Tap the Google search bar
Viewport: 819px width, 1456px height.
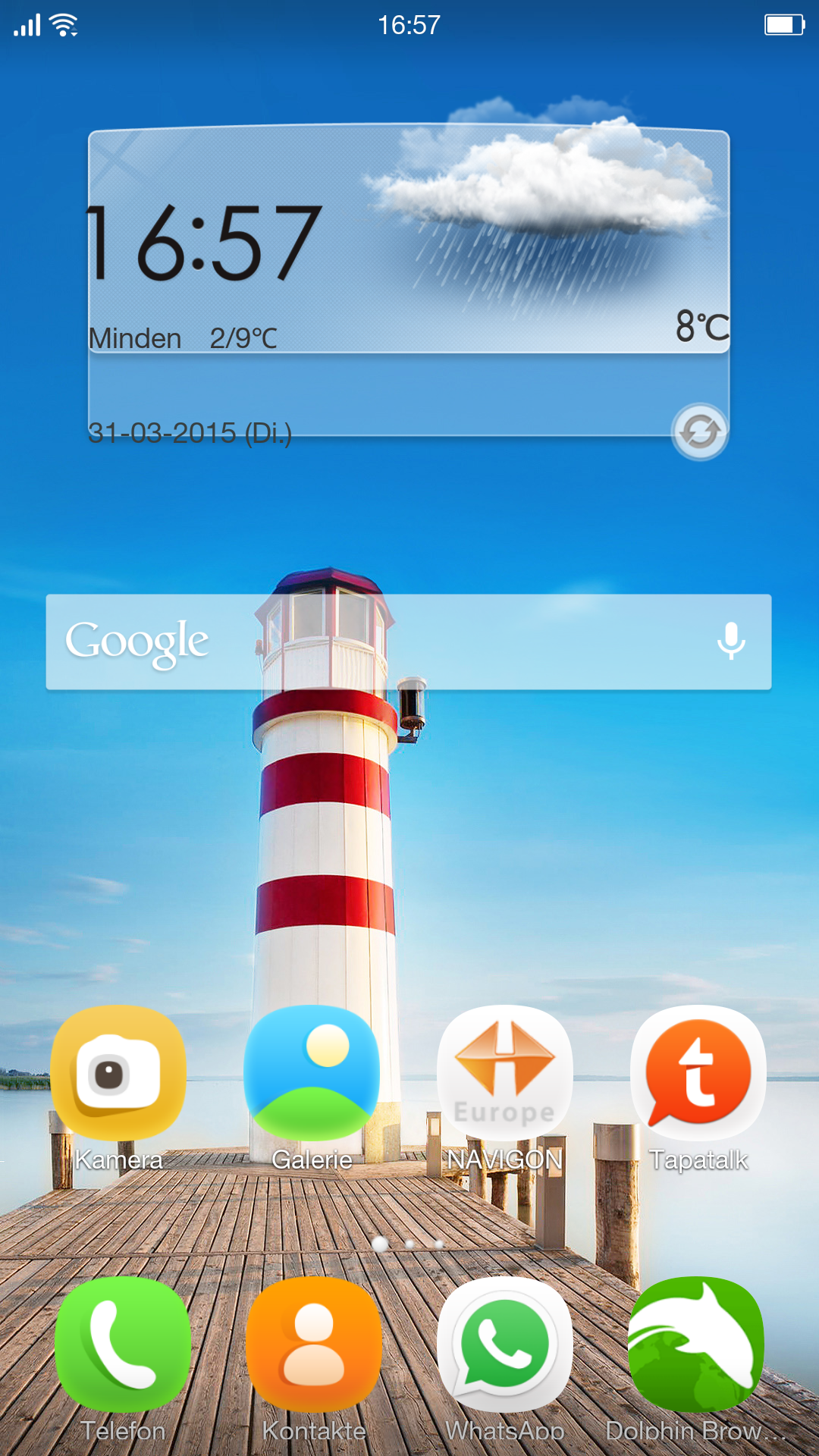pos(409,642)
